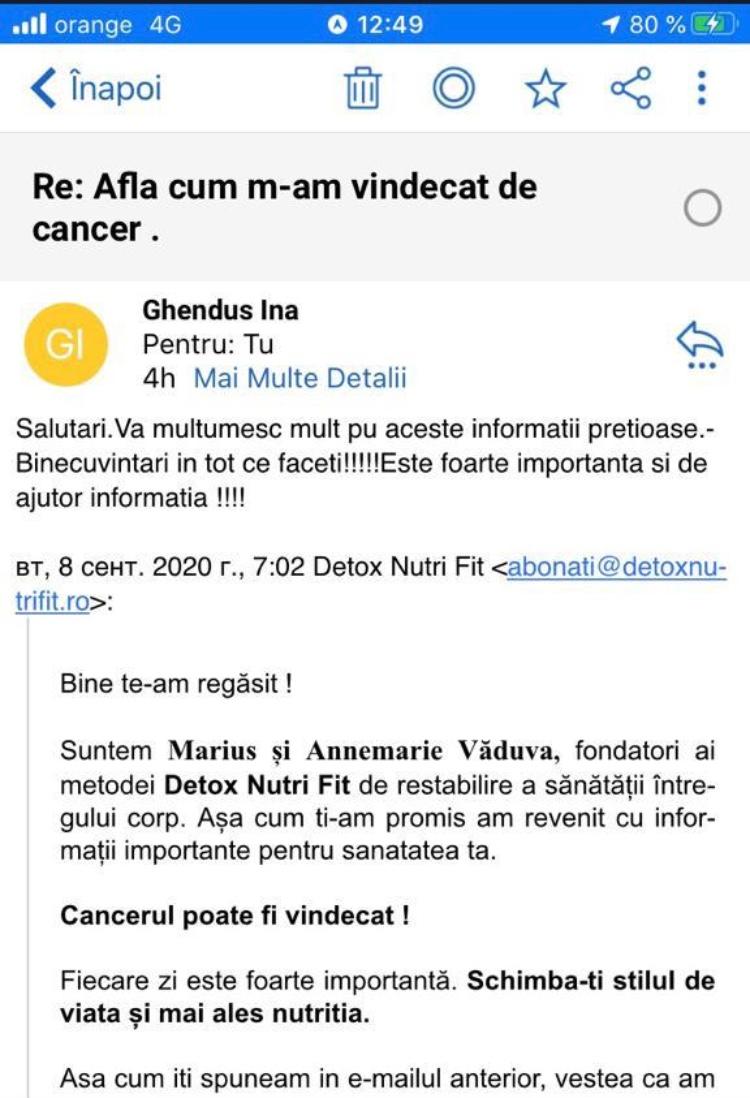Screen dimensions: 750x1098
Task: Star this email
Action: (x=544, y=89)
